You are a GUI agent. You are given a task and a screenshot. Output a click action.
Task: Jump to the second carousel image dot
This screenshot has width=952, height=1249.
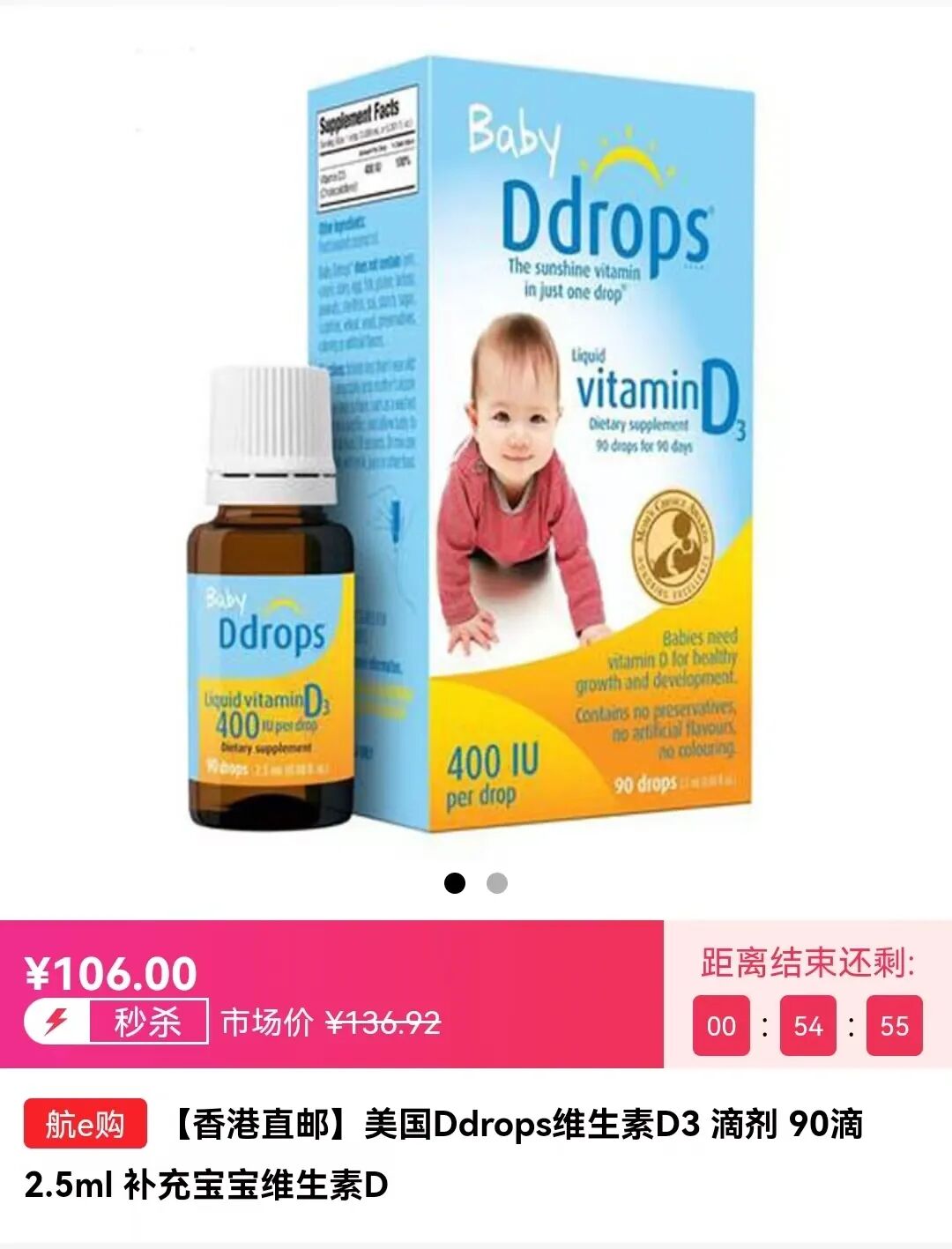(x=497, y=883)
